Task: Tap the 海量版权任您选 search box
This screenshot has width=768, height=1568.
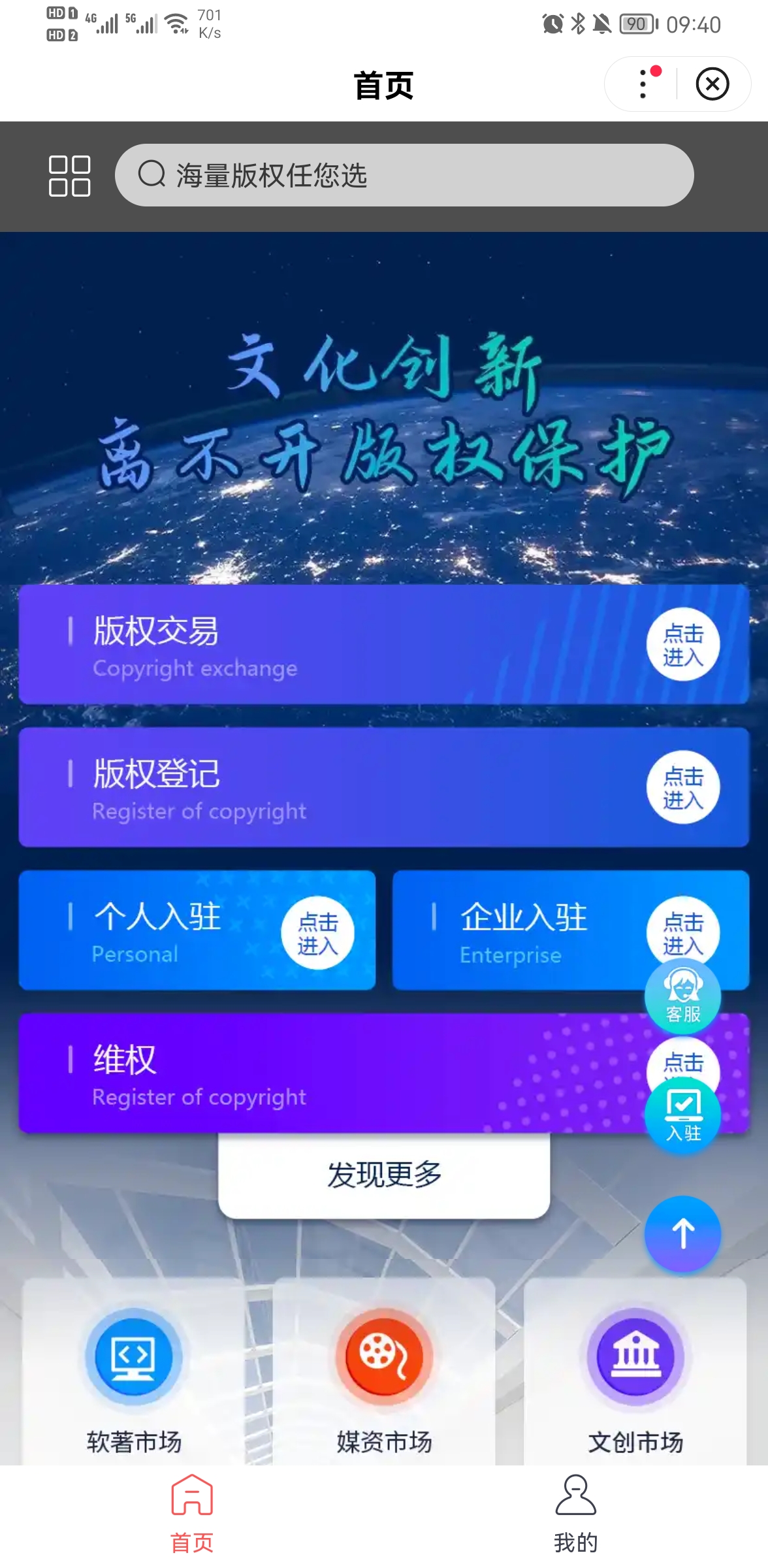Action: pos(404,176)
